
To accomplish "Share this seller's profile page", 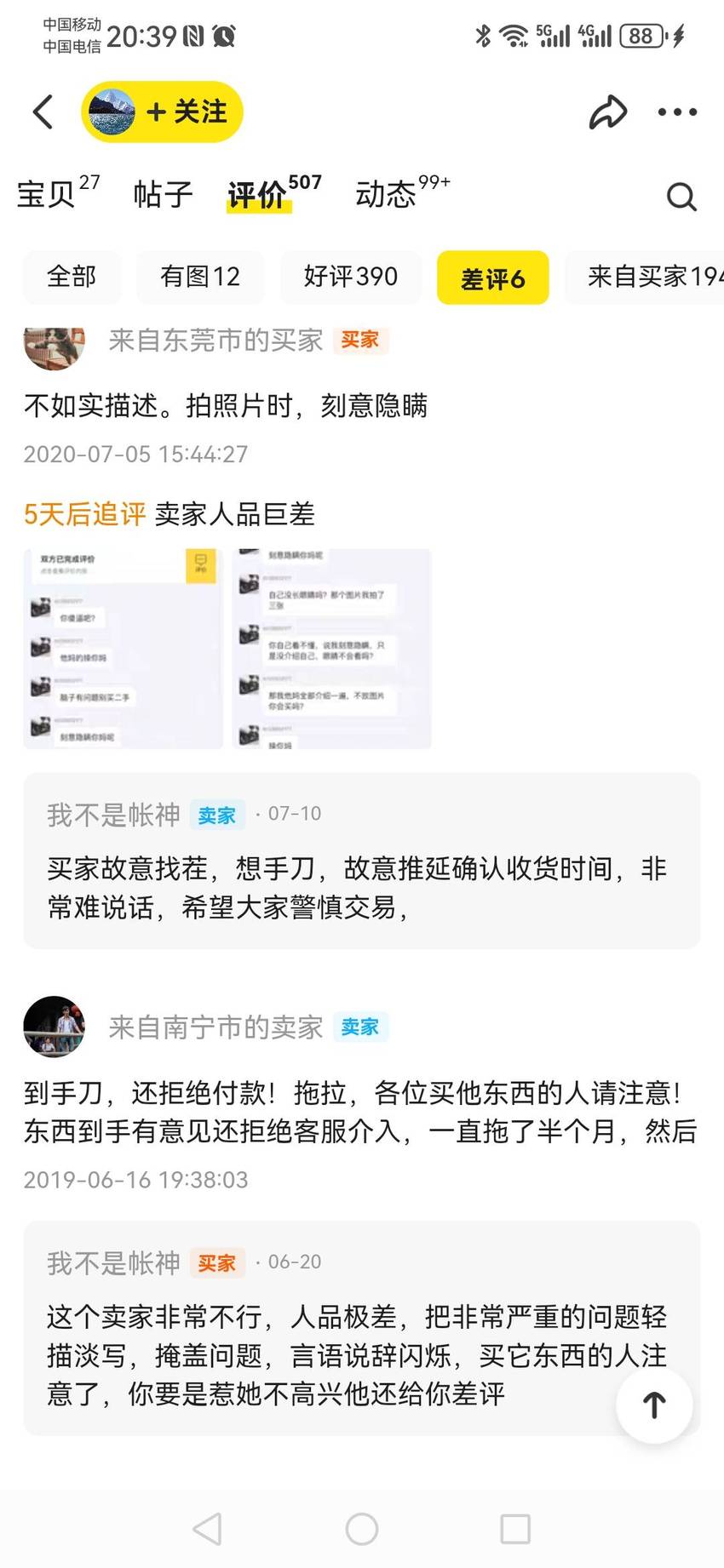I will [608, 112].
